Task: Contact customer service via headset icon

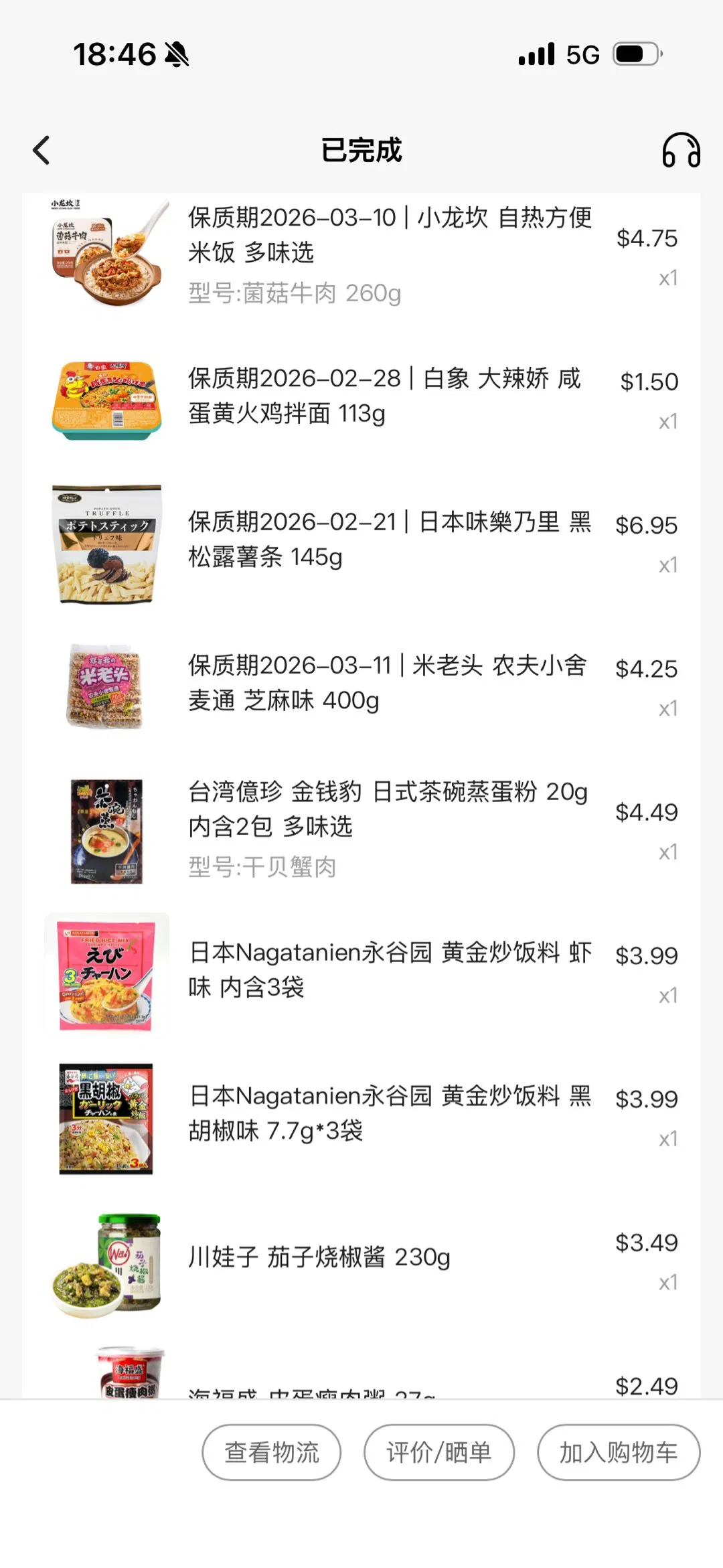Action: point(681,150)
